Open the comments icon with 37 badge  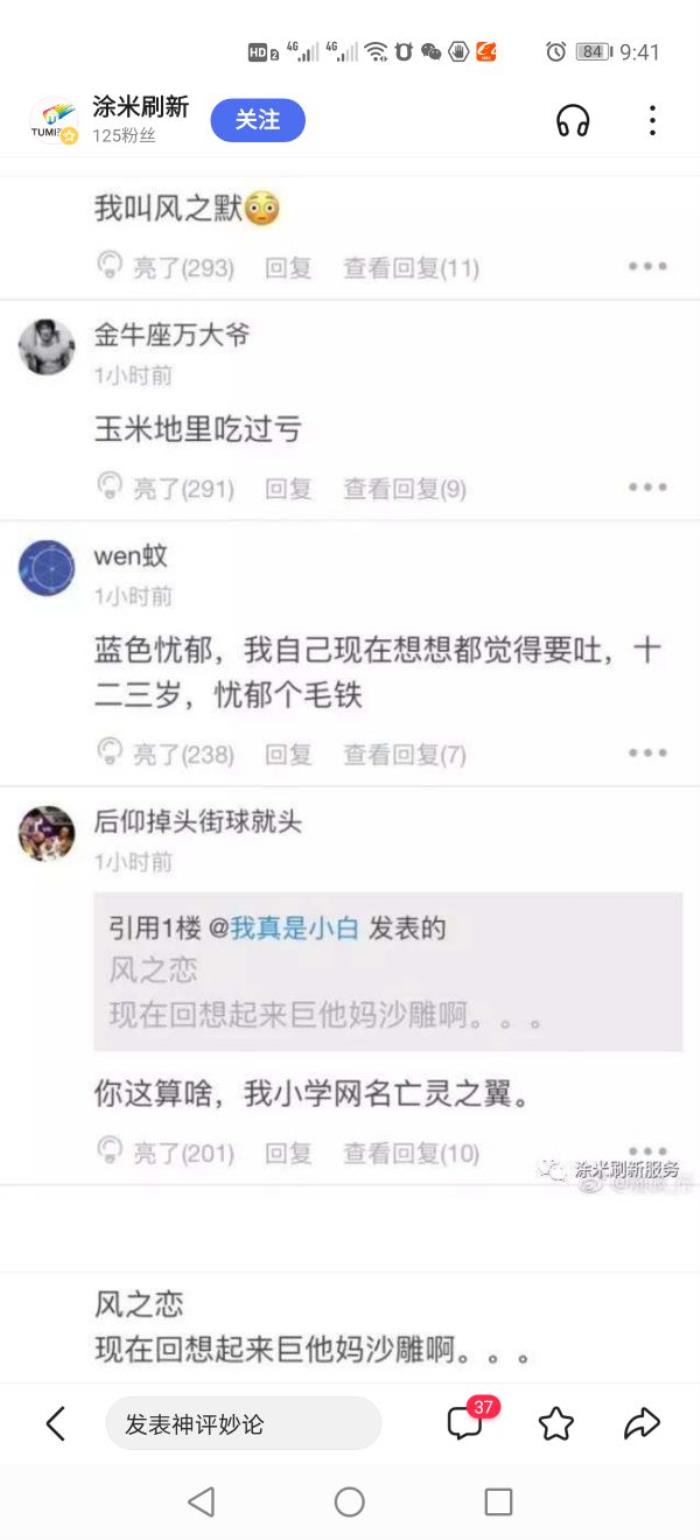[466, 1423]
